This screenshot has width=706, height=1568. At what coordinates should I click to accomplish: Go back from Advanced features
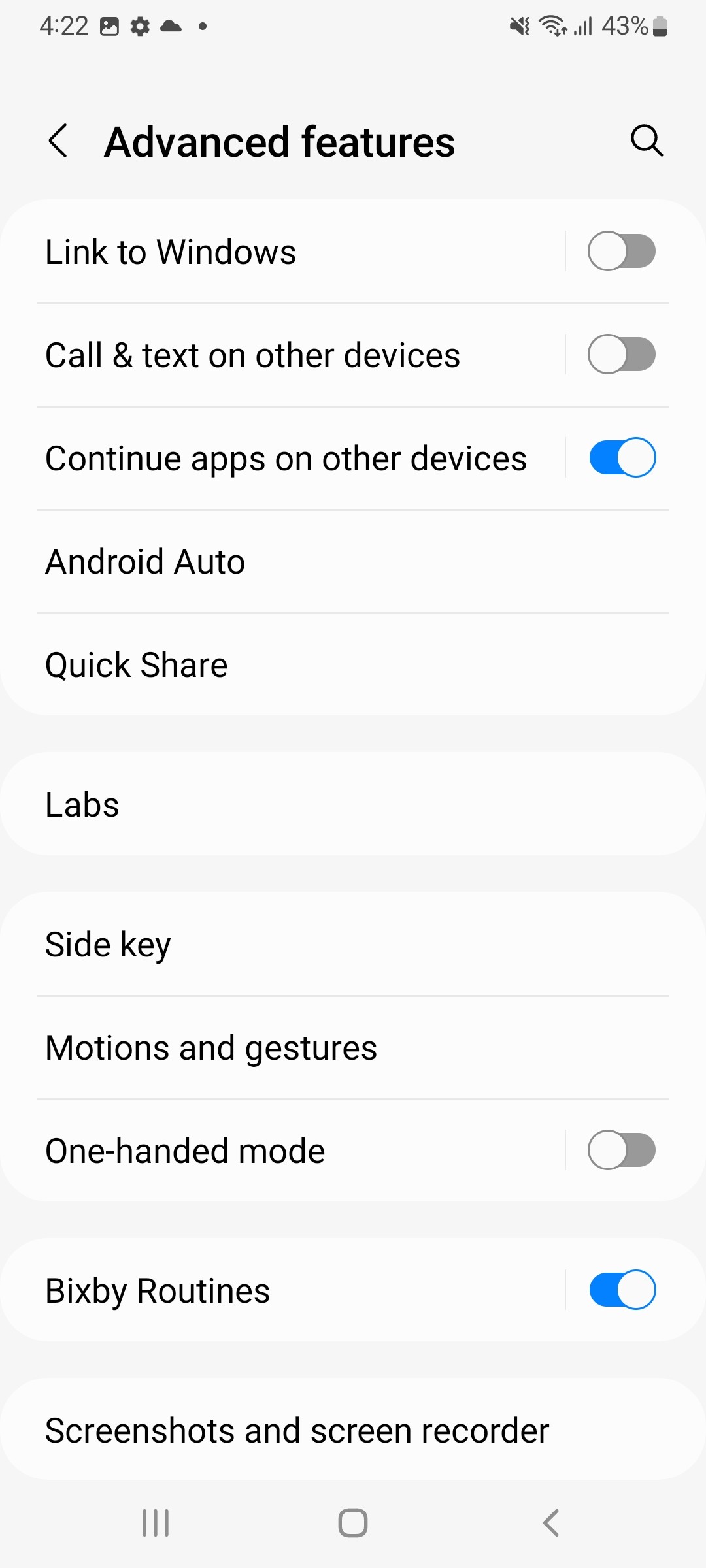coord(58,141)
